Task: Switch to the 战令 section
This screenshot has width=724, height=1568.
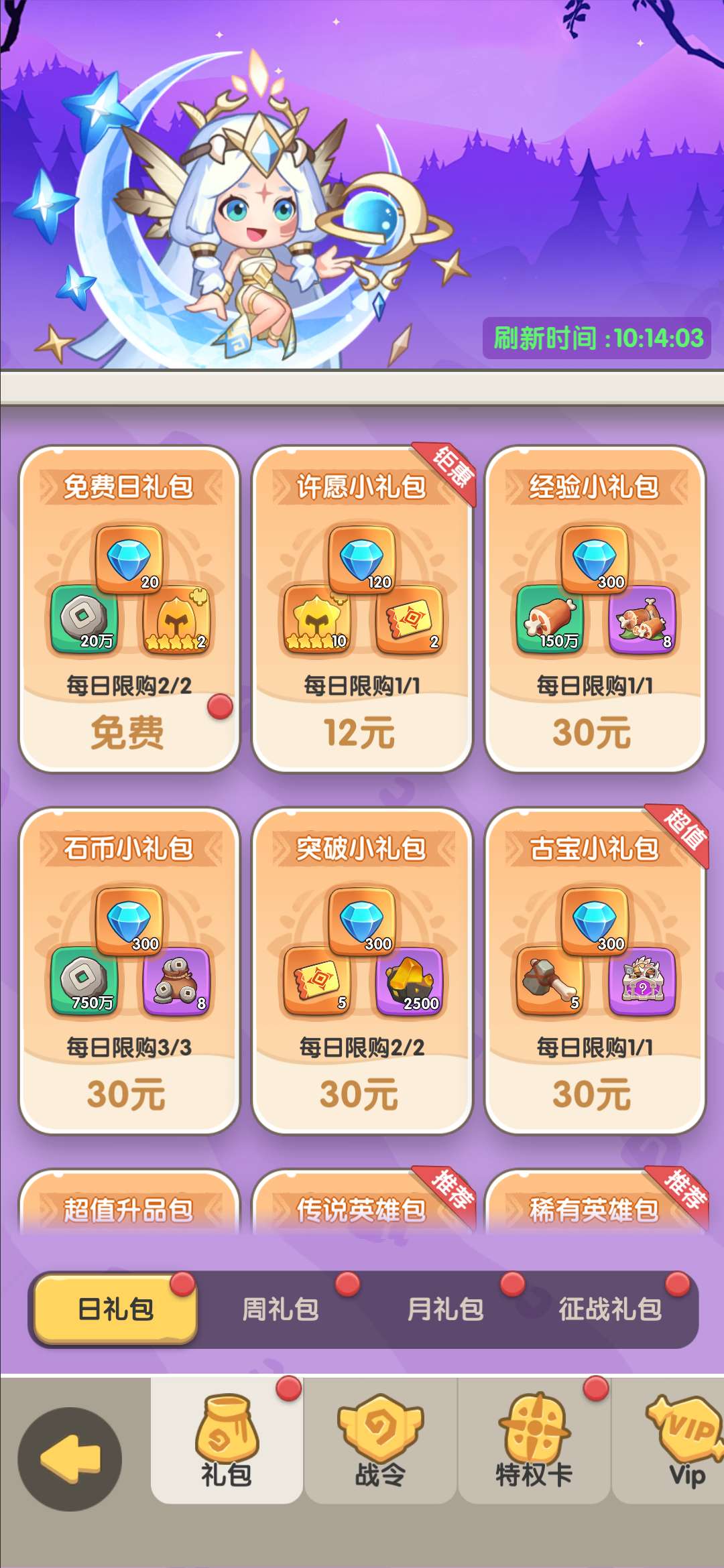Action: click(380, 1441)
